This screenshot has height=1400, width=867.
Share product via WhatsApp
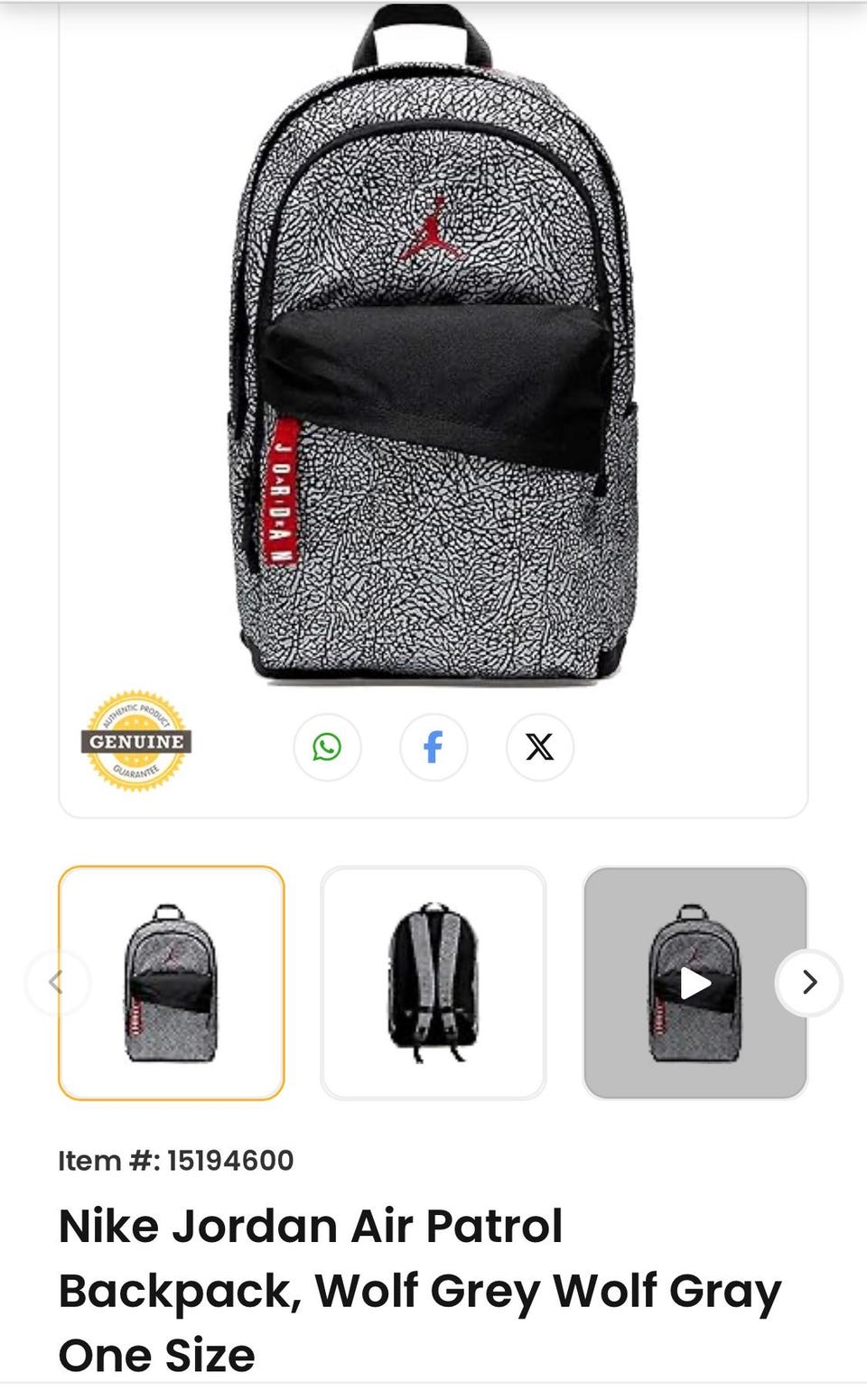click(x=327, y=747)
